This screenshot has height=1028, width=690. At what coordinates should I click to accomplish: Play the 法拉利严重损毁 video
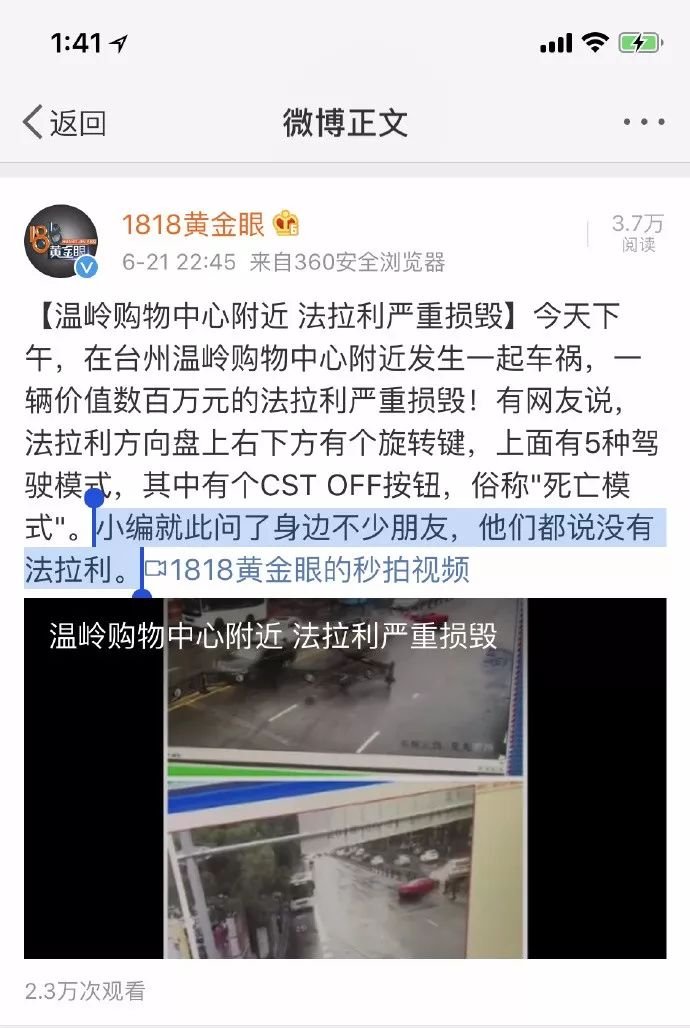click(x=345, y=780)
